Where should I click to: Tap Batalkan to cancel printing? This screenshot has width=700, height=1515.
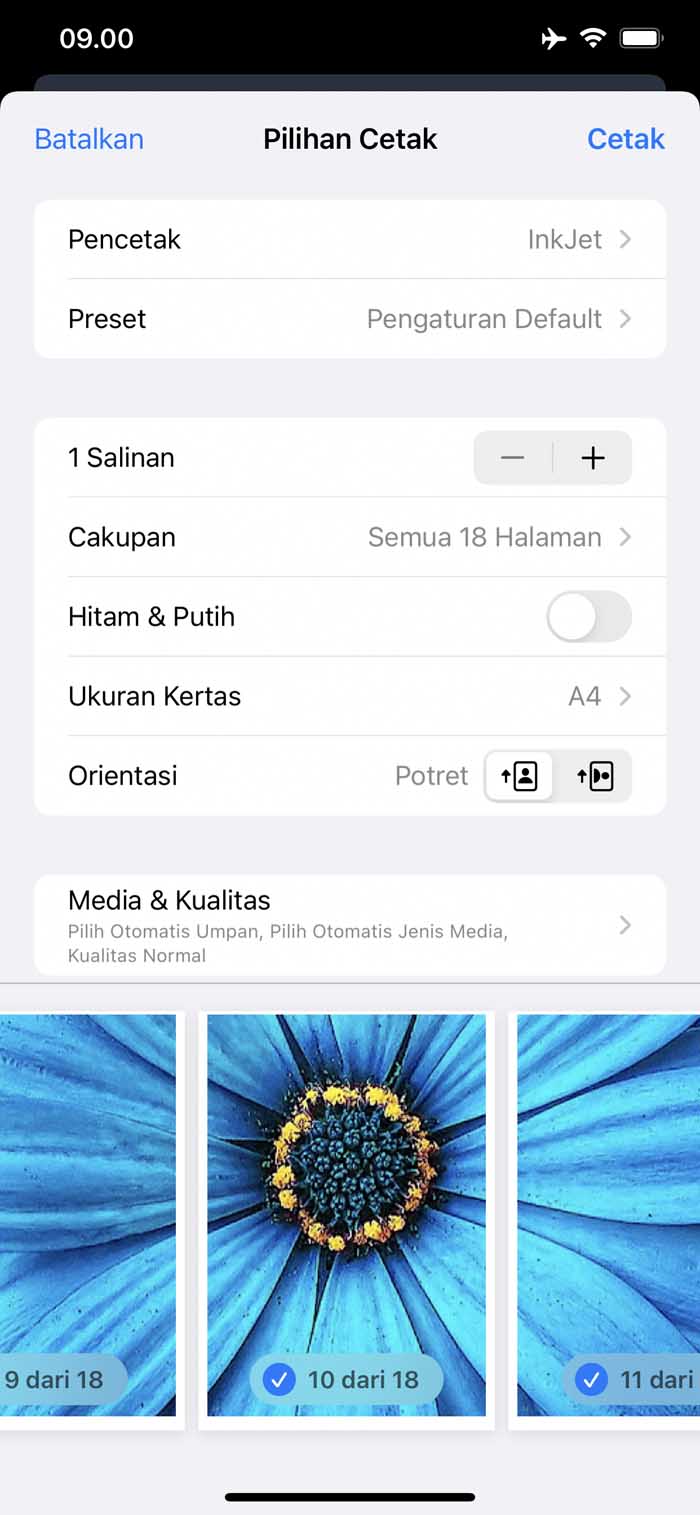89,139
